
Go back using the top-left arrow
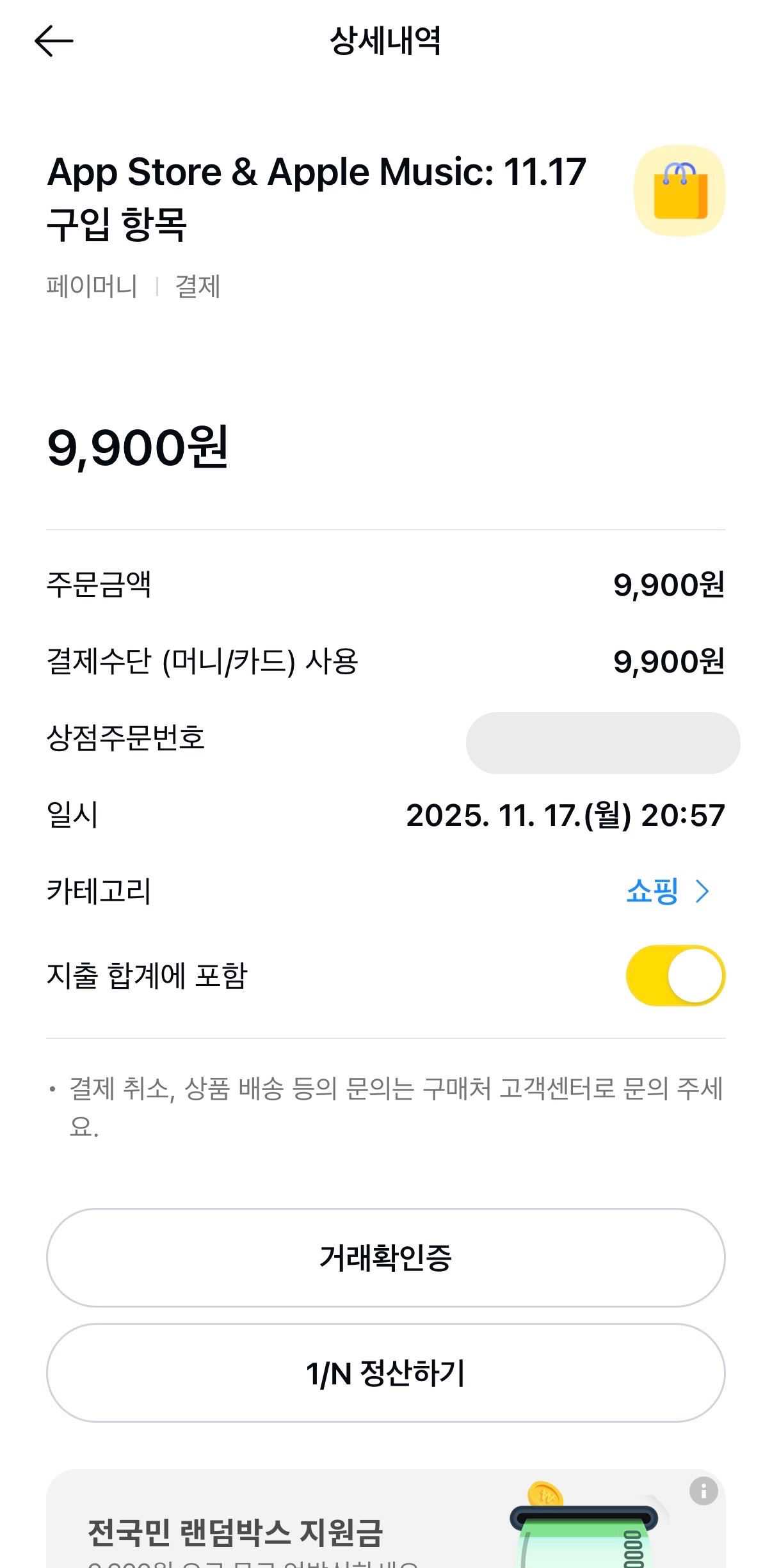tap(54, 42)
